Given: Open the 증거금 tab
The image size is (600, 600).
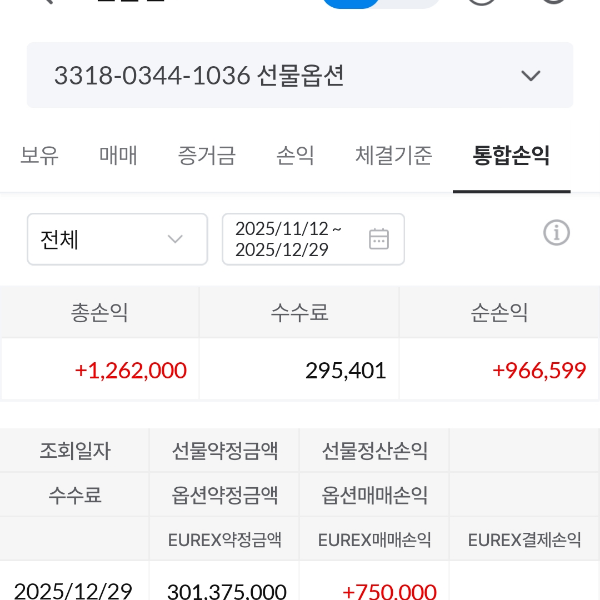Looking at the screenshot, I should (207, 155).
